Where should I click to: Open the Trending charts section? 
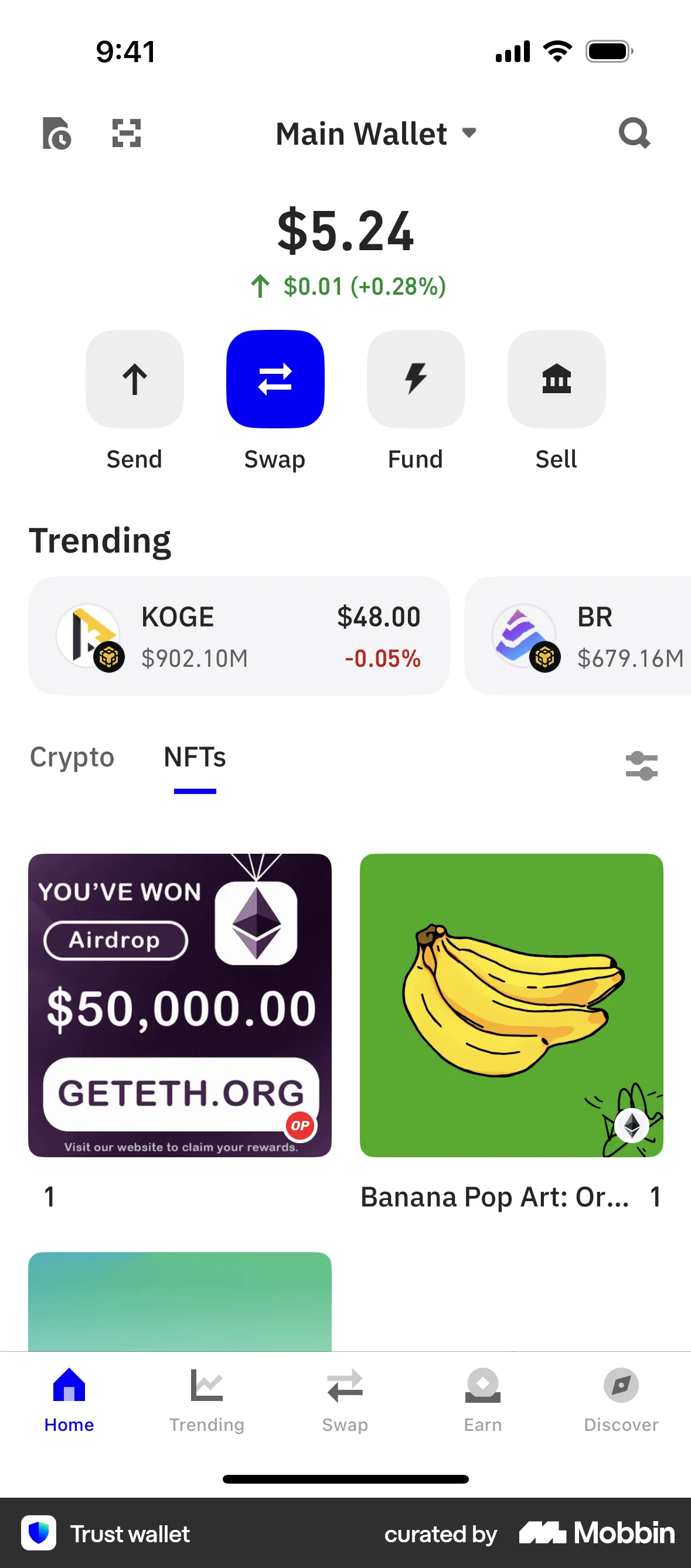point(206,1394)
